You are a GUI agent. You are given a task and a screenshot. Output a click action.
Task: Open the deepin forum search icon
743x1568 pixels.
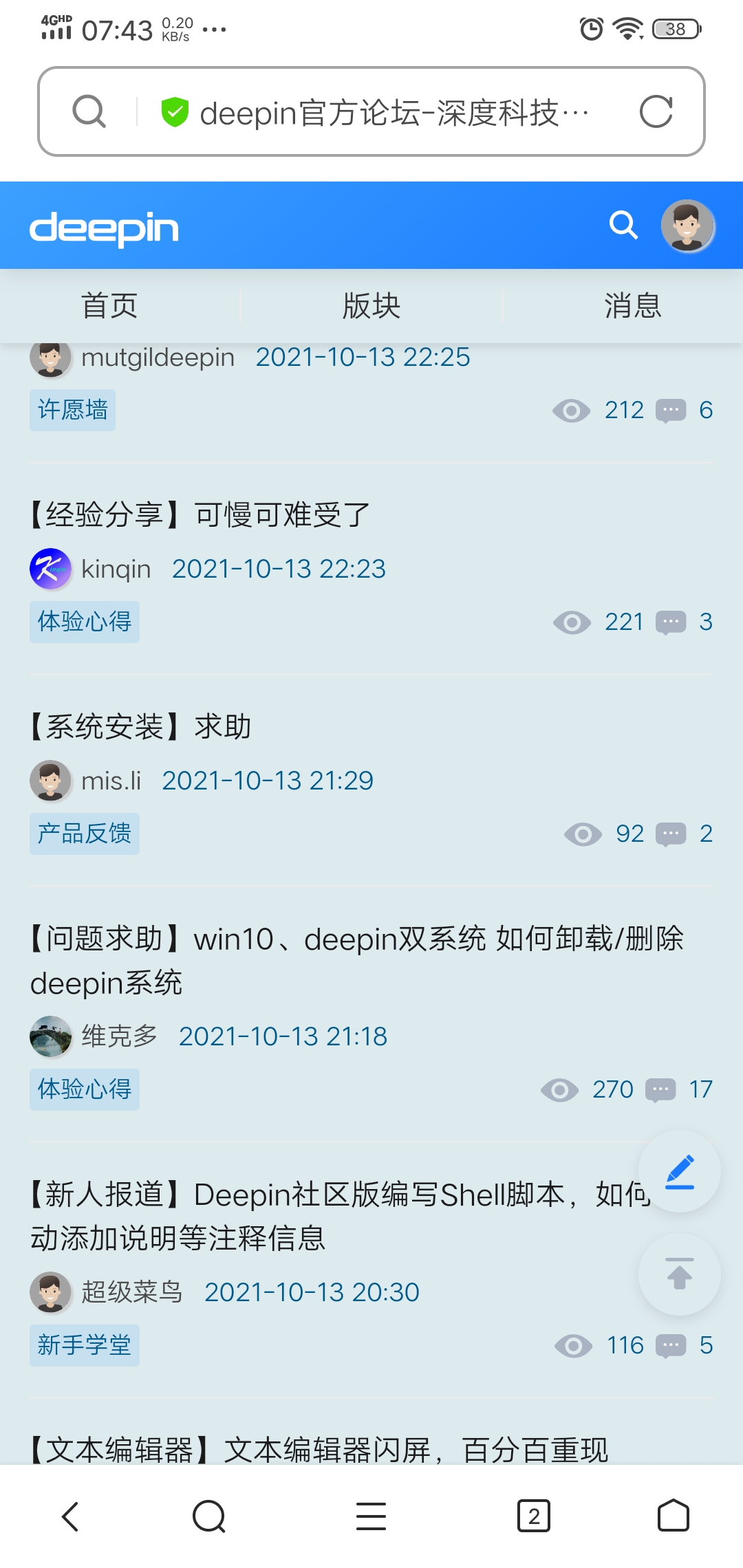pyautogui.click(x=623, y=225)
